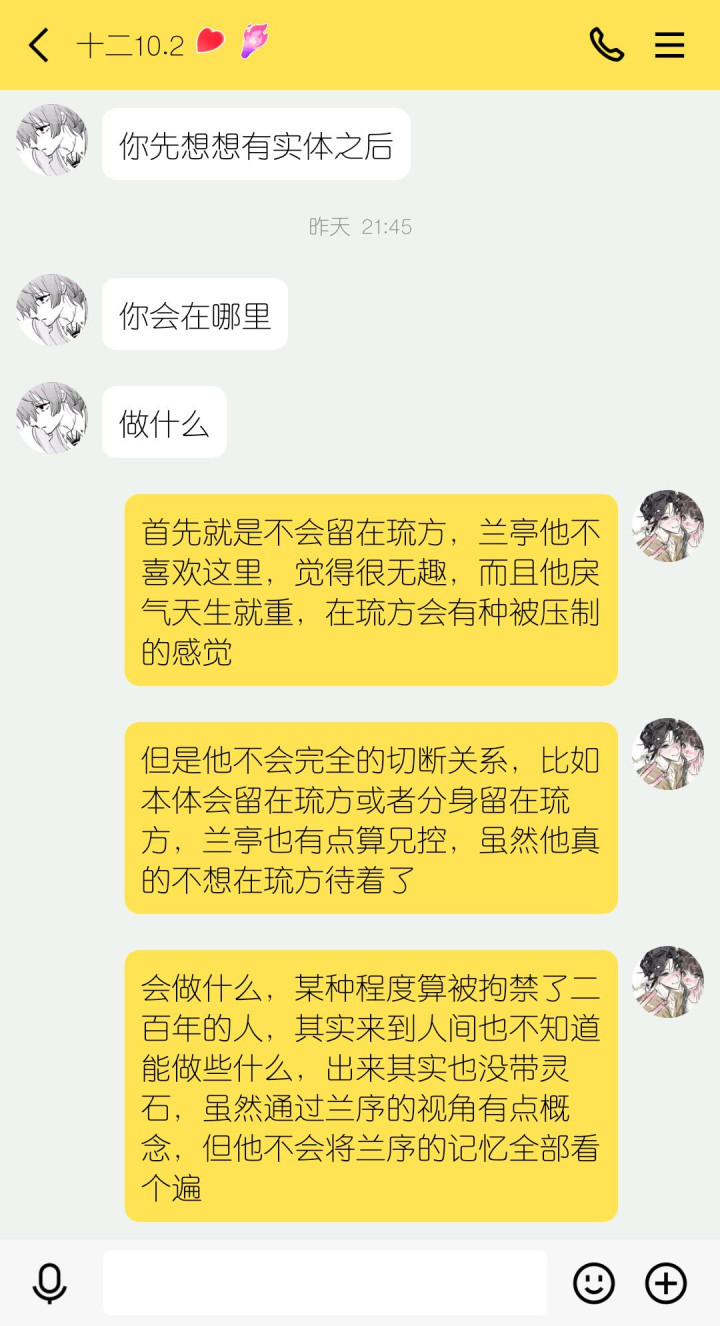
Task: Start a voice call with 十二10.2
Action: [607, 45]
